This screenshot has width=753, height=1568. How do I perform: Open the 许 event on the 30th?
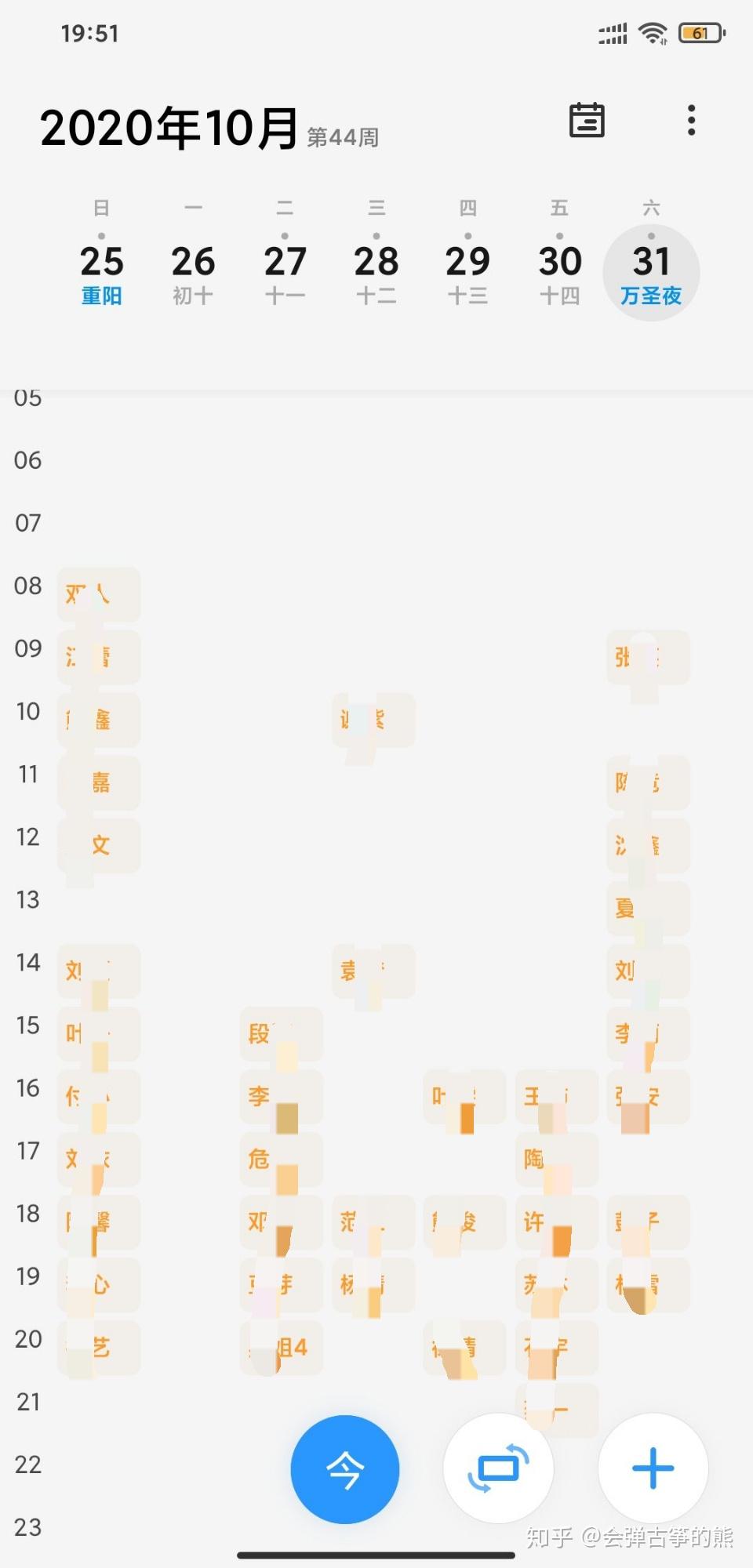557,1222
